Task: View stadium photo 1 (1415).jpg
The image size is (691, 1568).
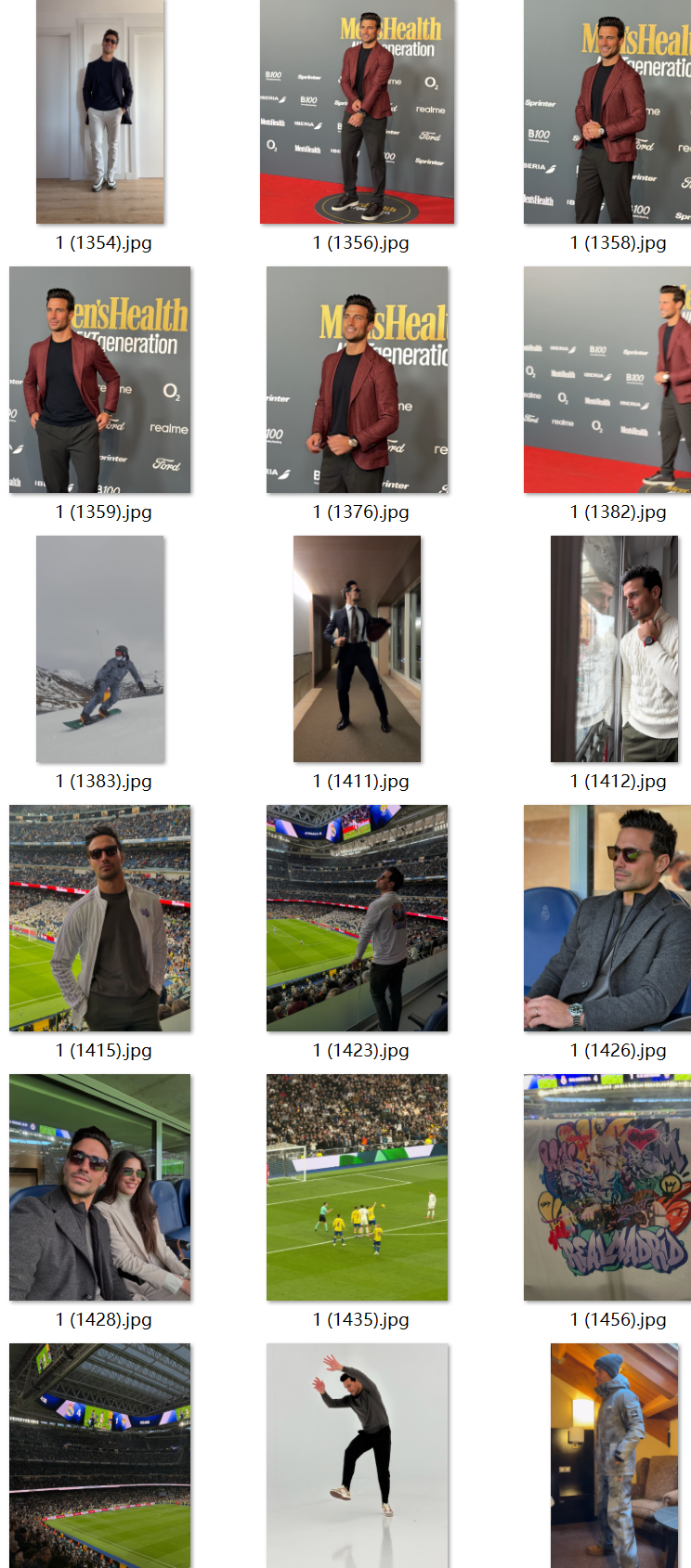Action: (x=100, y=918)
